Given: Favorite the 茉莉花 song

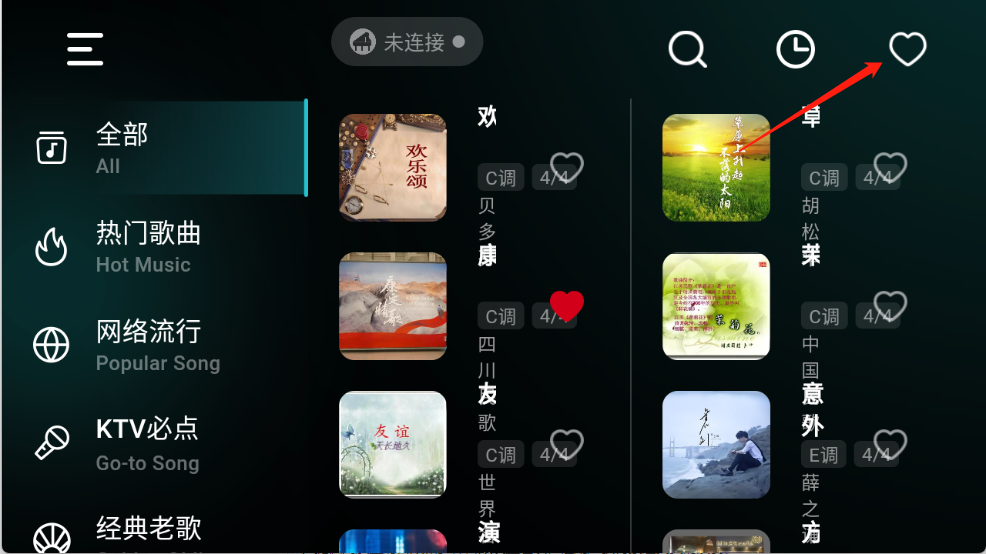Looking at the screenshot, I should point(890,305).
